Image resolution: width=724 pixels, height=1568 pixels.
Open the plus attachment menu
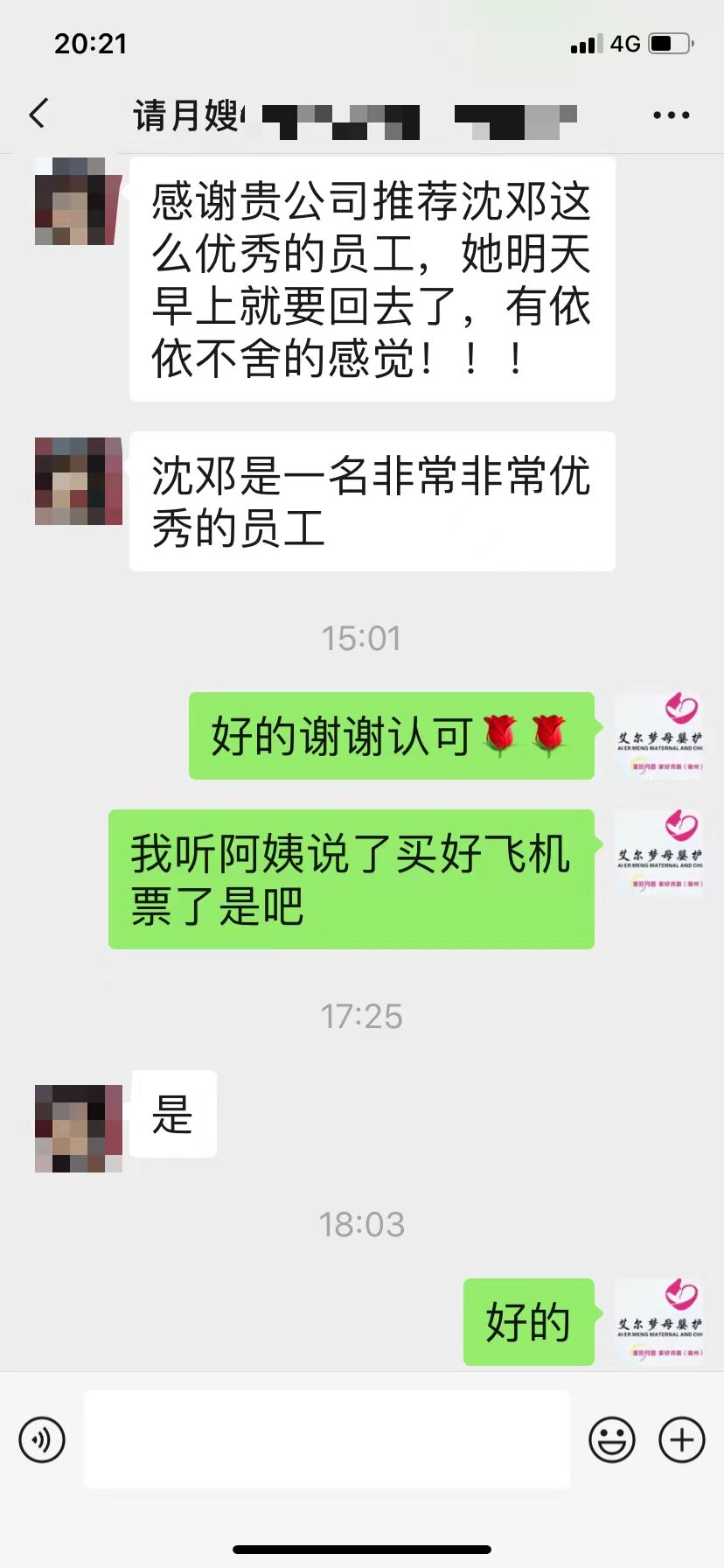(x=681, y=1438)
